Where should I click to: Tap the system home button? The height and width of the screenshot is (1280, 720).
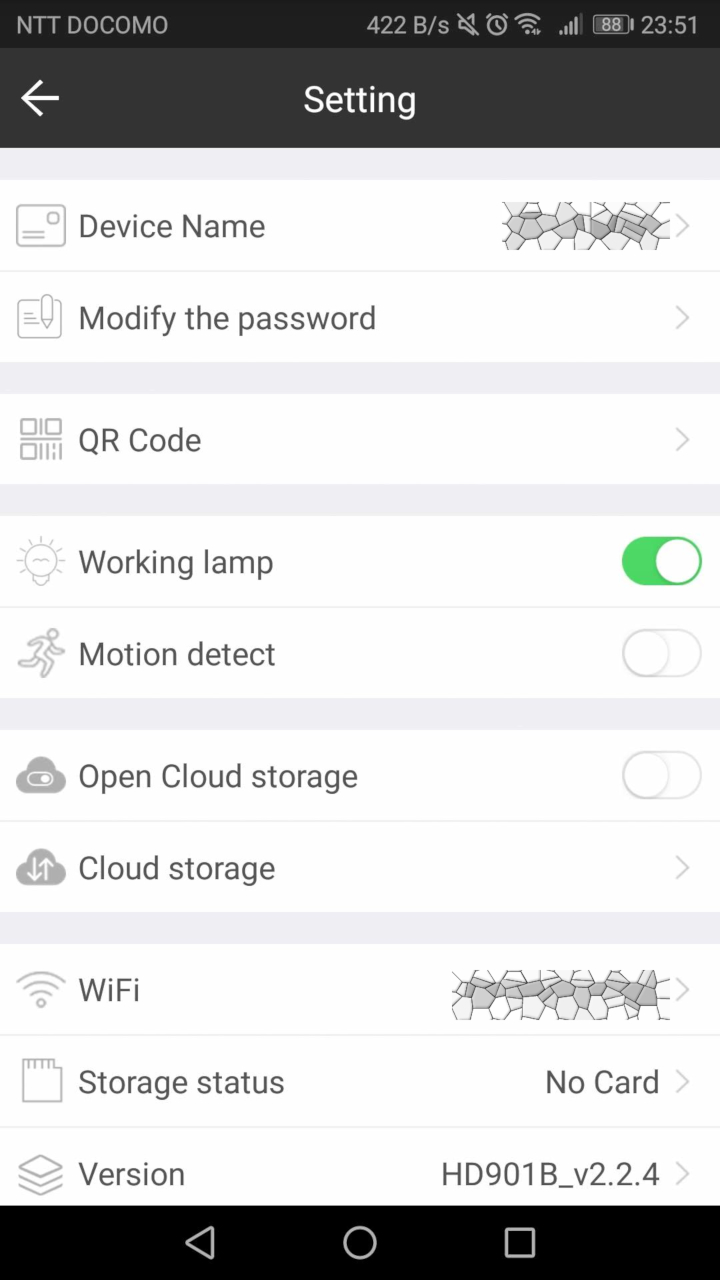(x=360, y=1243)
